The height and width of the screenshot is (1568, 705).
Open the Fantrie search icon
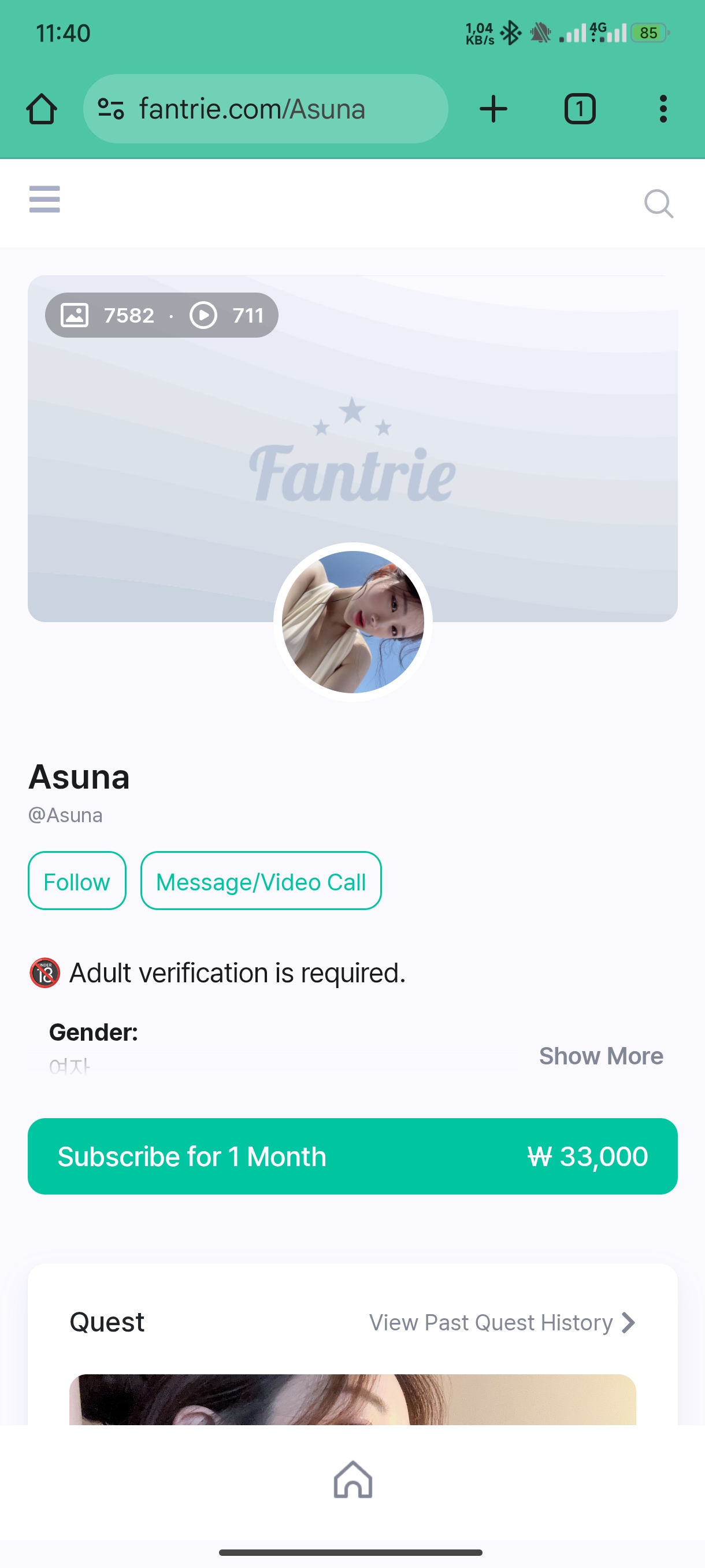click(658, 203)
